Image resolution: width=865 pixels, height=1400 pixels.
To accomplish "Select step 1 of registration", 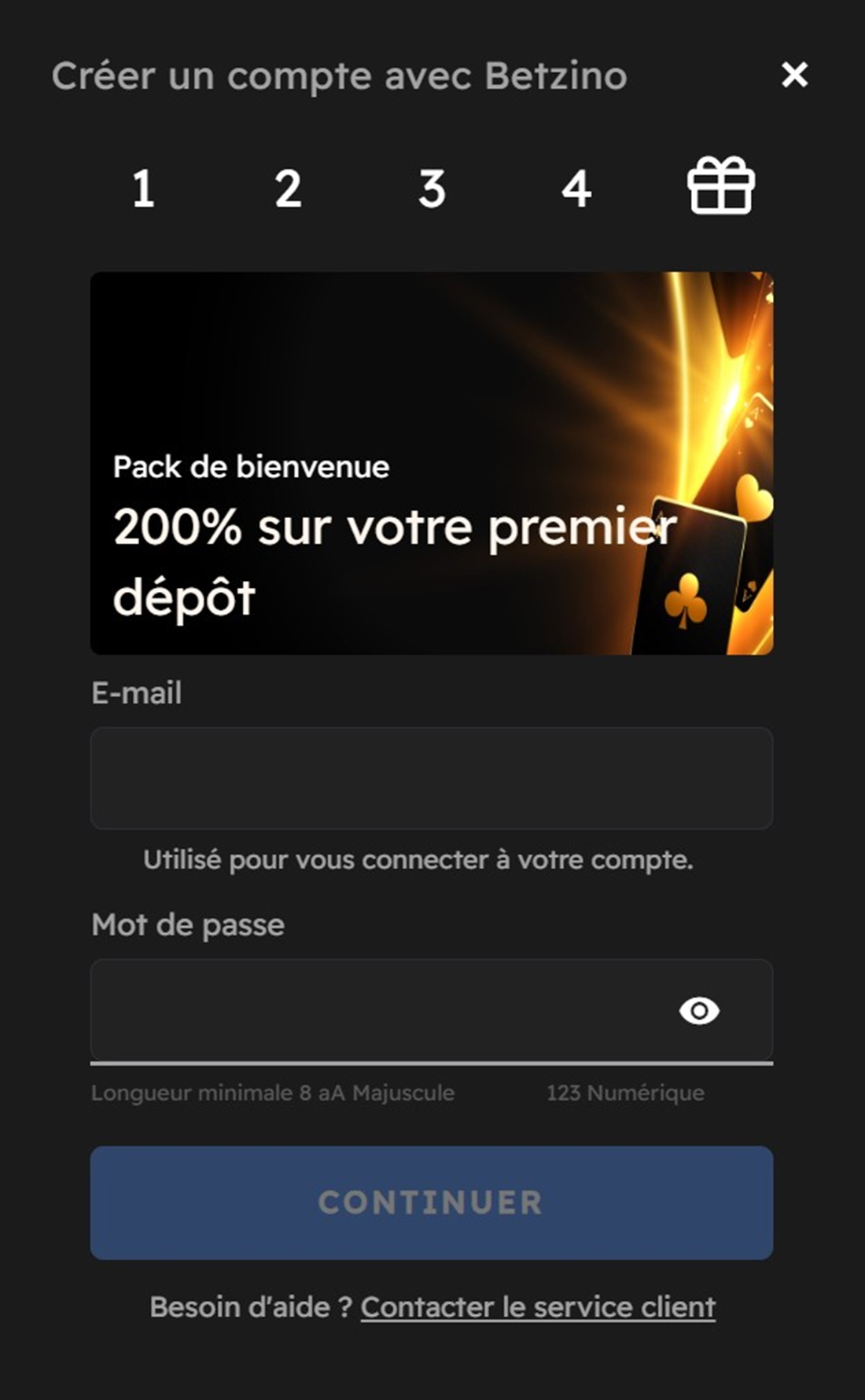I will [x=143, y=189].
